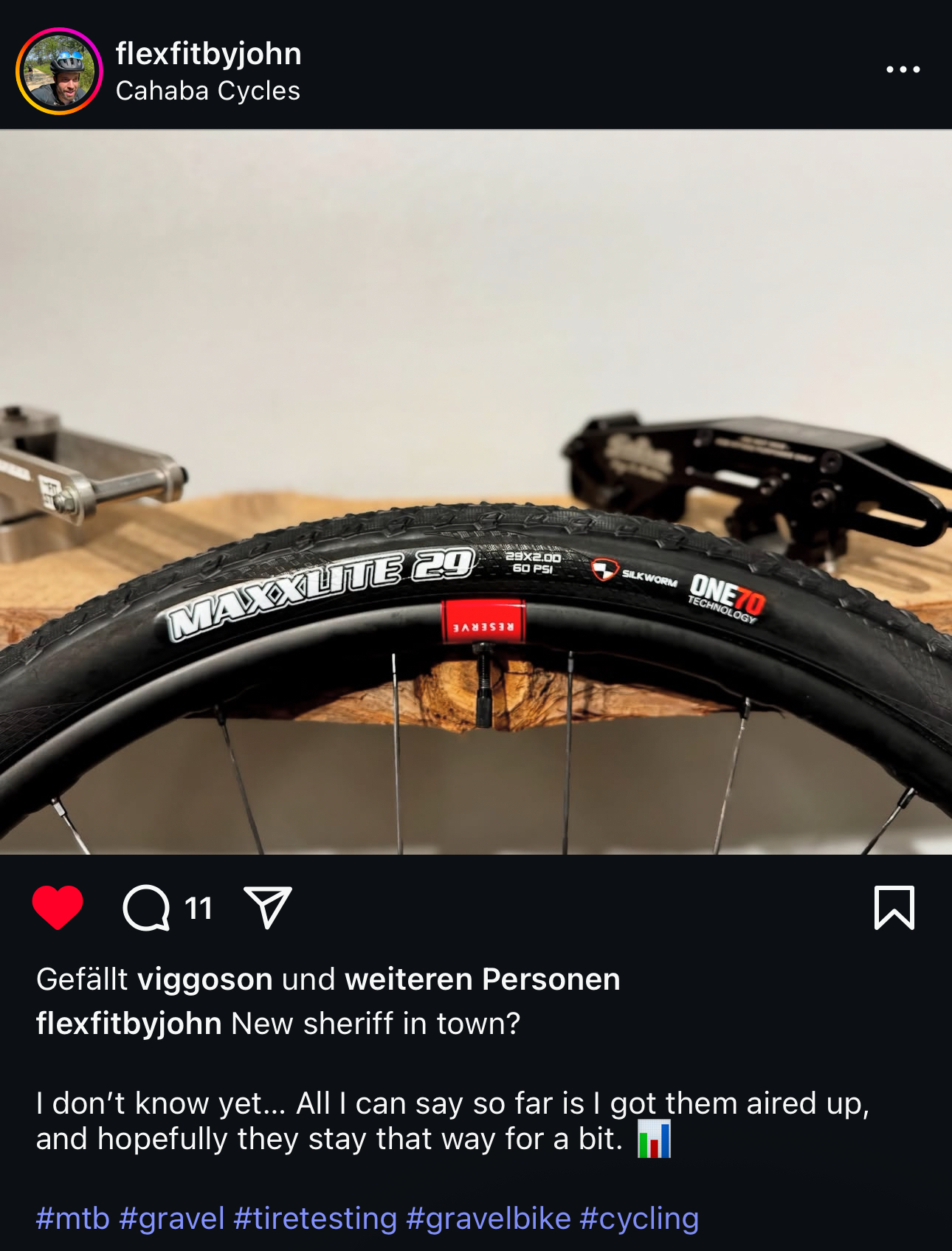The image size is (952, 1251).
Task: Save the post with bookmark icon
Action: coord(894,907)
